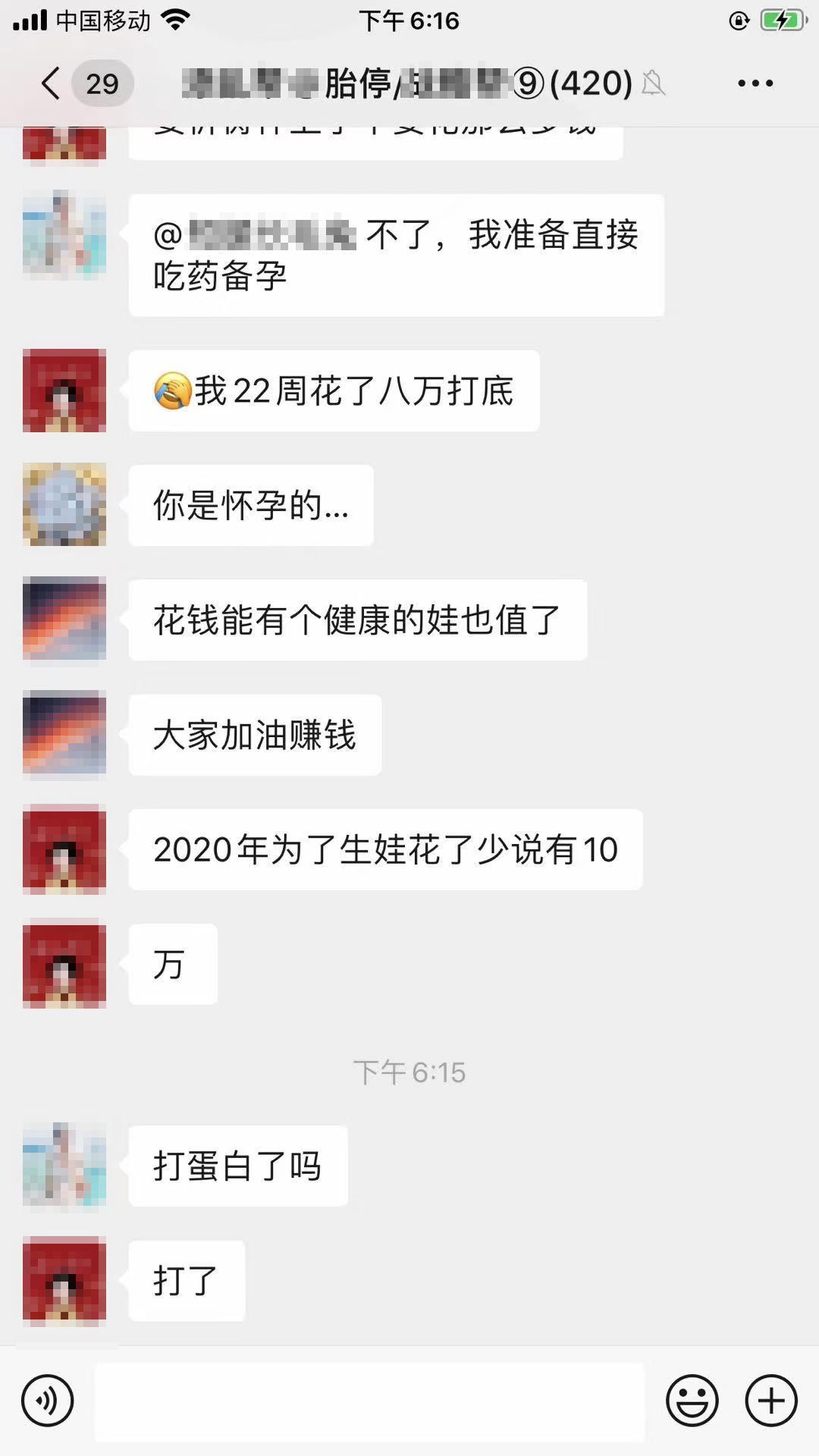The width and height of the screenshot is (819, 1456).
Task: Tap the muted notification bell beside group name
Action: 654,86
